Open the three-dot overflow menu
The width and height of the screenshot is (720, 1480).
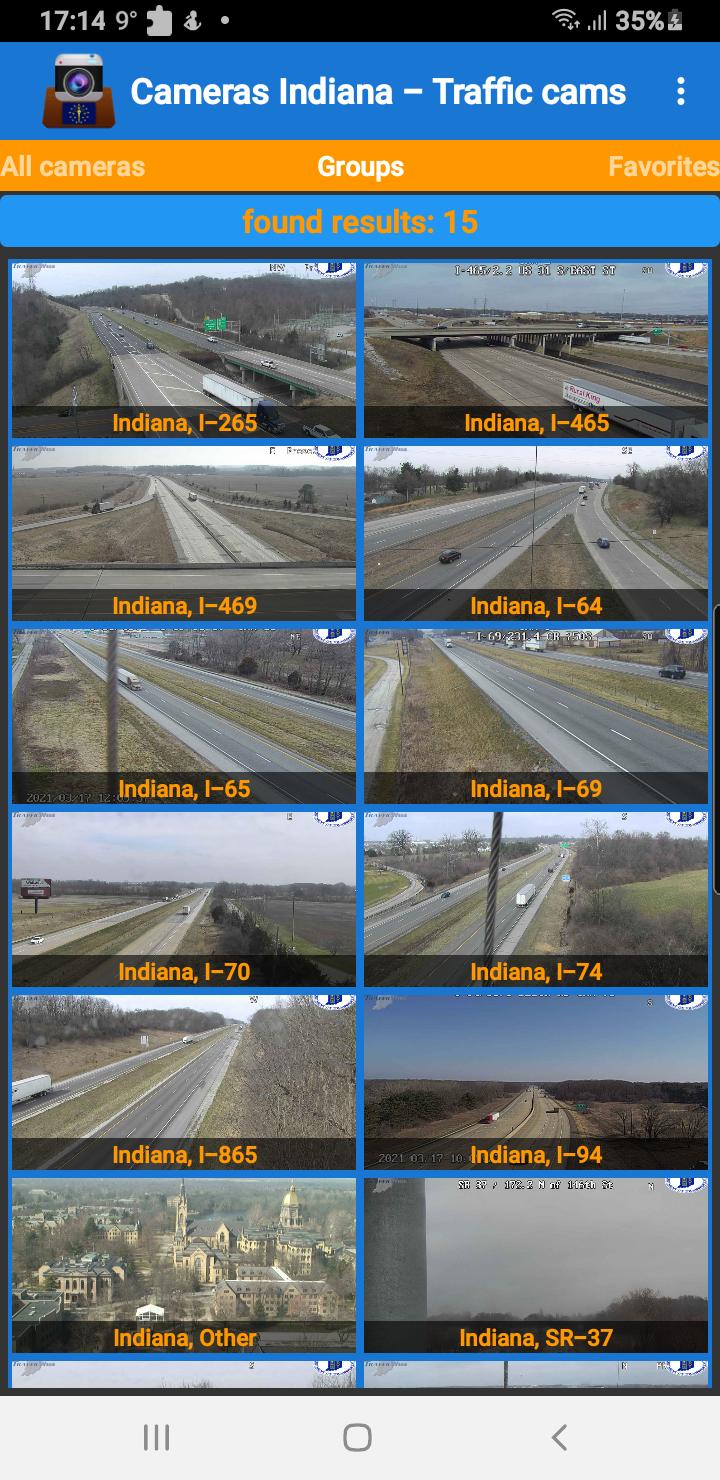682,91
